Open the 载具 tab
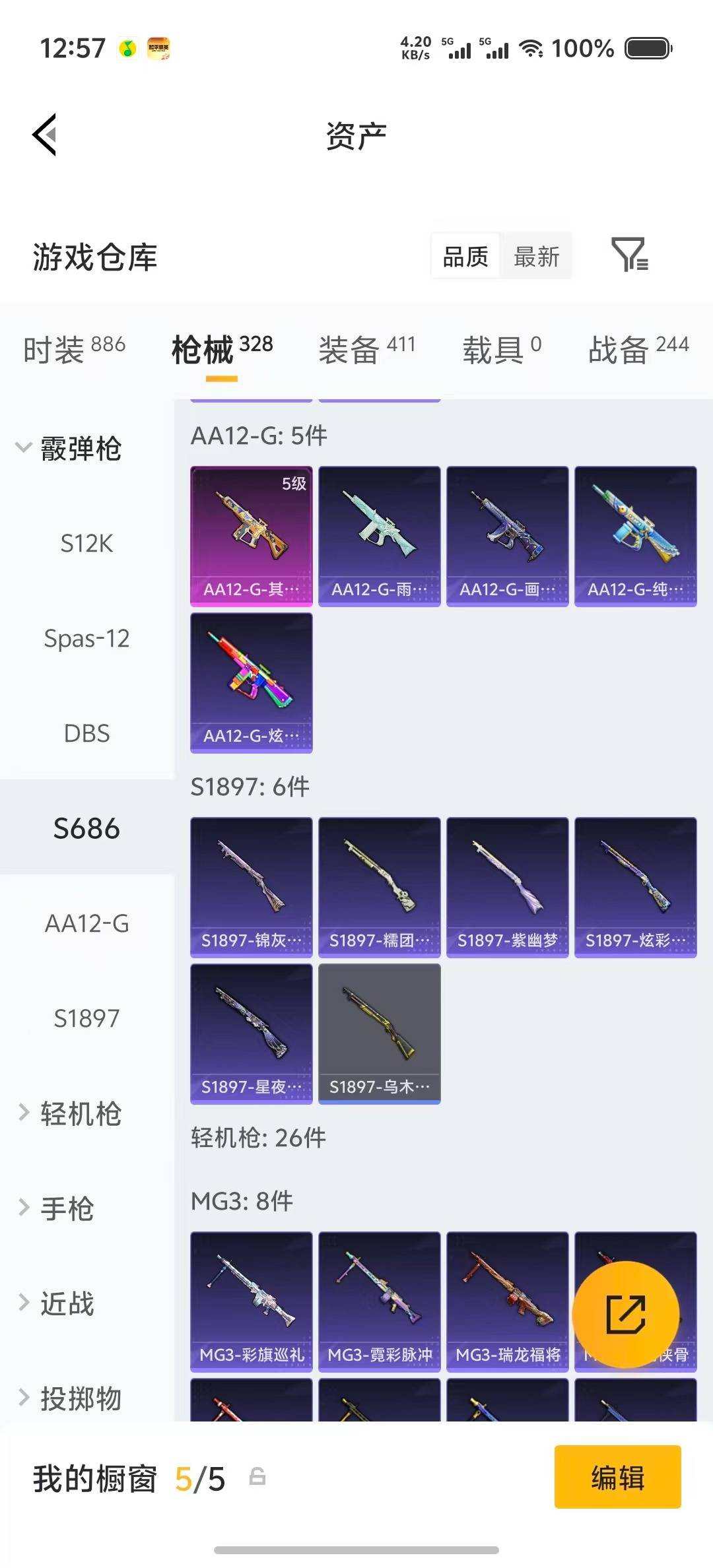 [x=502, y=348]
